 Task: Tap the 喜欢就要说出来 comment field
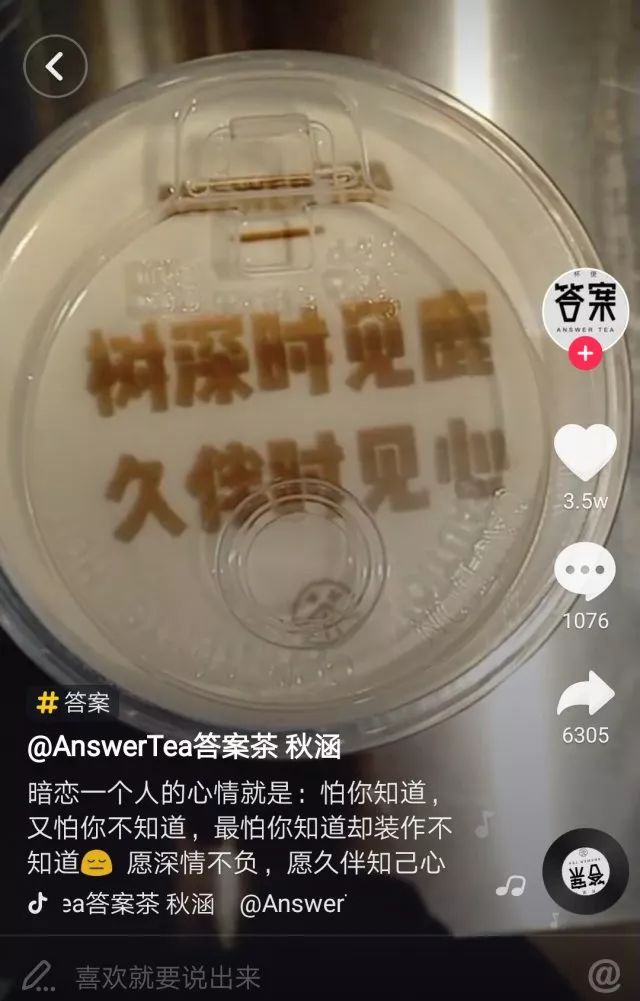coord(168,975)
